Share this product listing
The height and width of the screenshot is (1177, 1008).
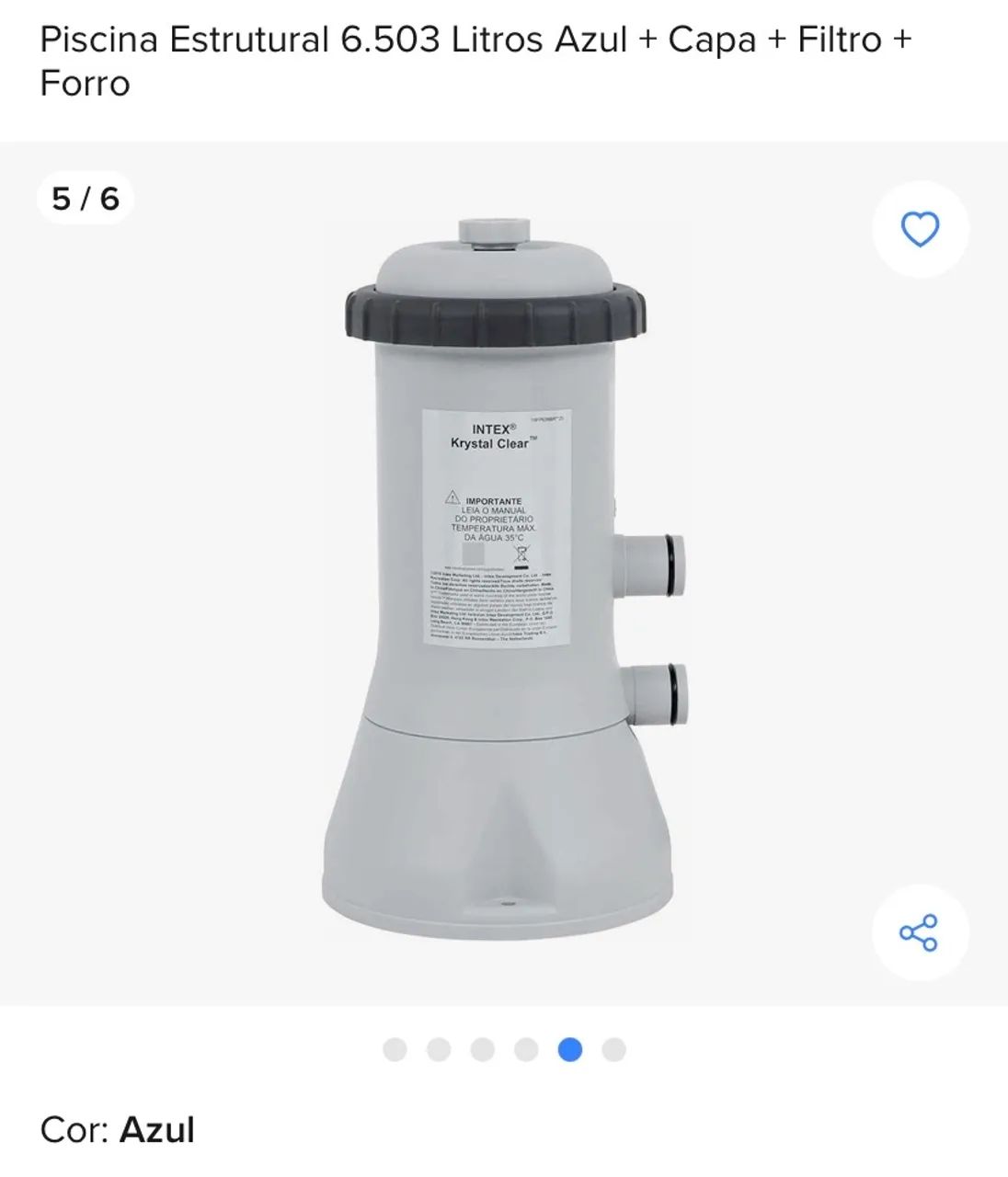pyautogui.click(x=918, y=932)
